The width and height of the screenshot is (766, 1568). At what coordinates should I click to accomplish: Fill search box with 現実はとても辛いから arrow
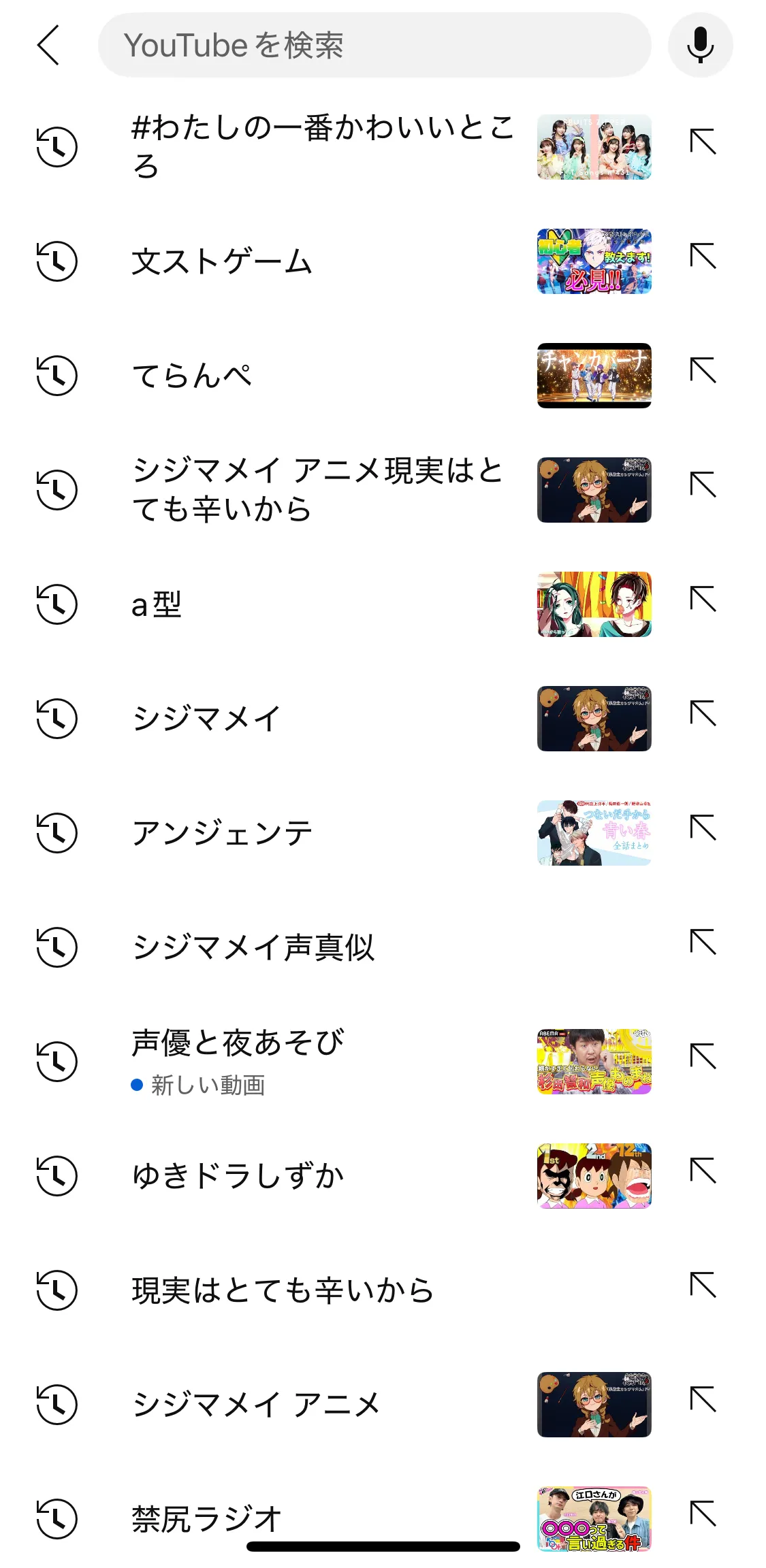(x=703, y=1285)
